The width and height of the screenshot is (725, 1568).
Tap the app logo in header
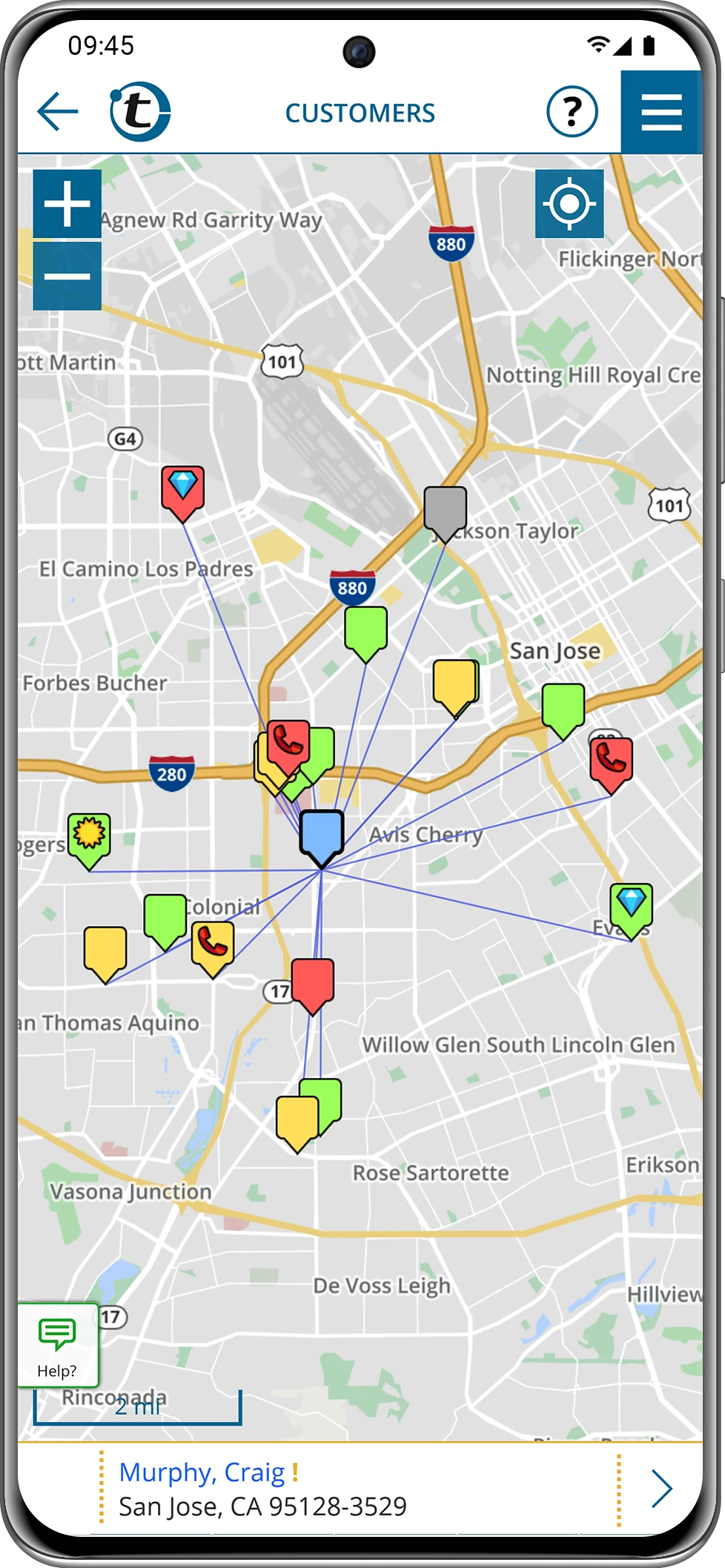(x=140, y=112)
